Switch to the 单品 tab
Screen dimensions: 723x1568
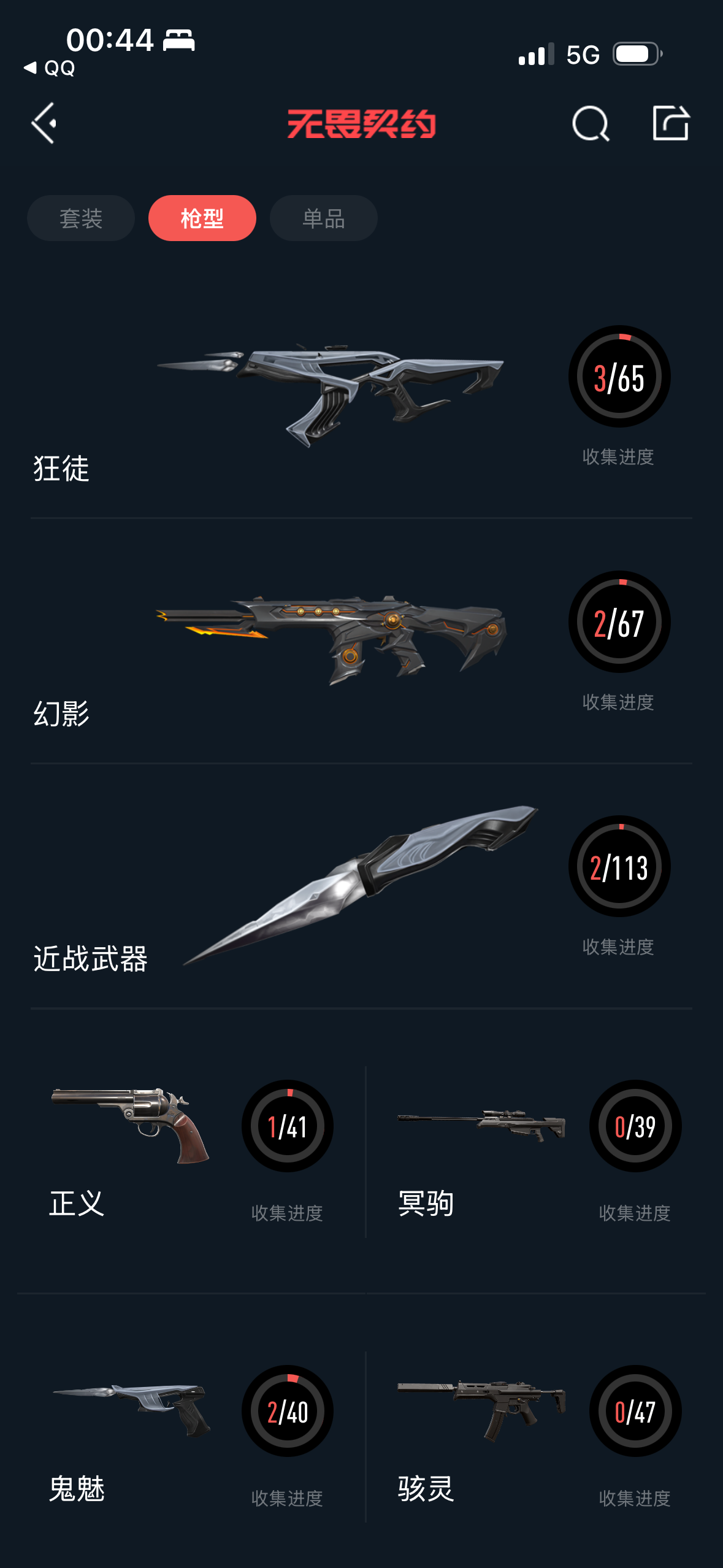click(x=323, y=218)
